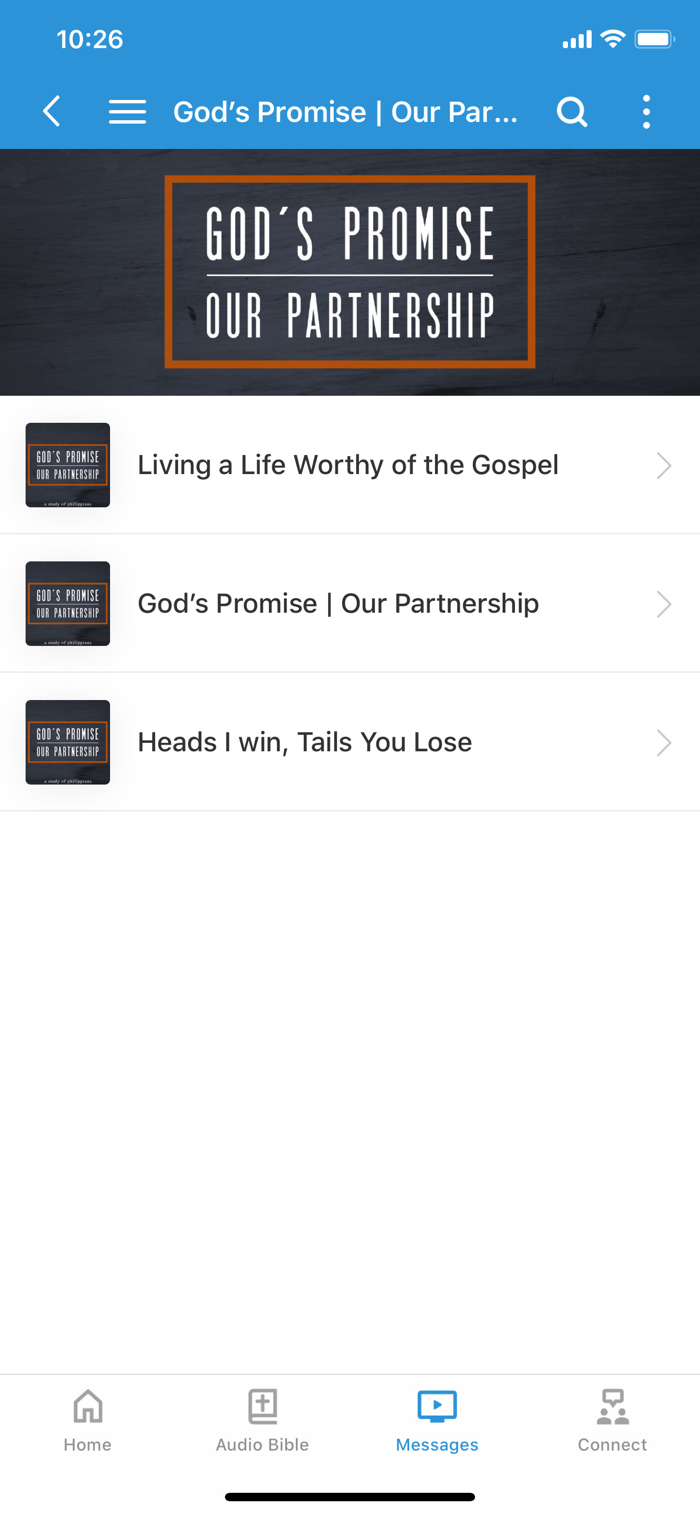700x1515 pixels.
Task: Open Living a Life Worthy of the Gospel
Action: (x=348, y=465)
